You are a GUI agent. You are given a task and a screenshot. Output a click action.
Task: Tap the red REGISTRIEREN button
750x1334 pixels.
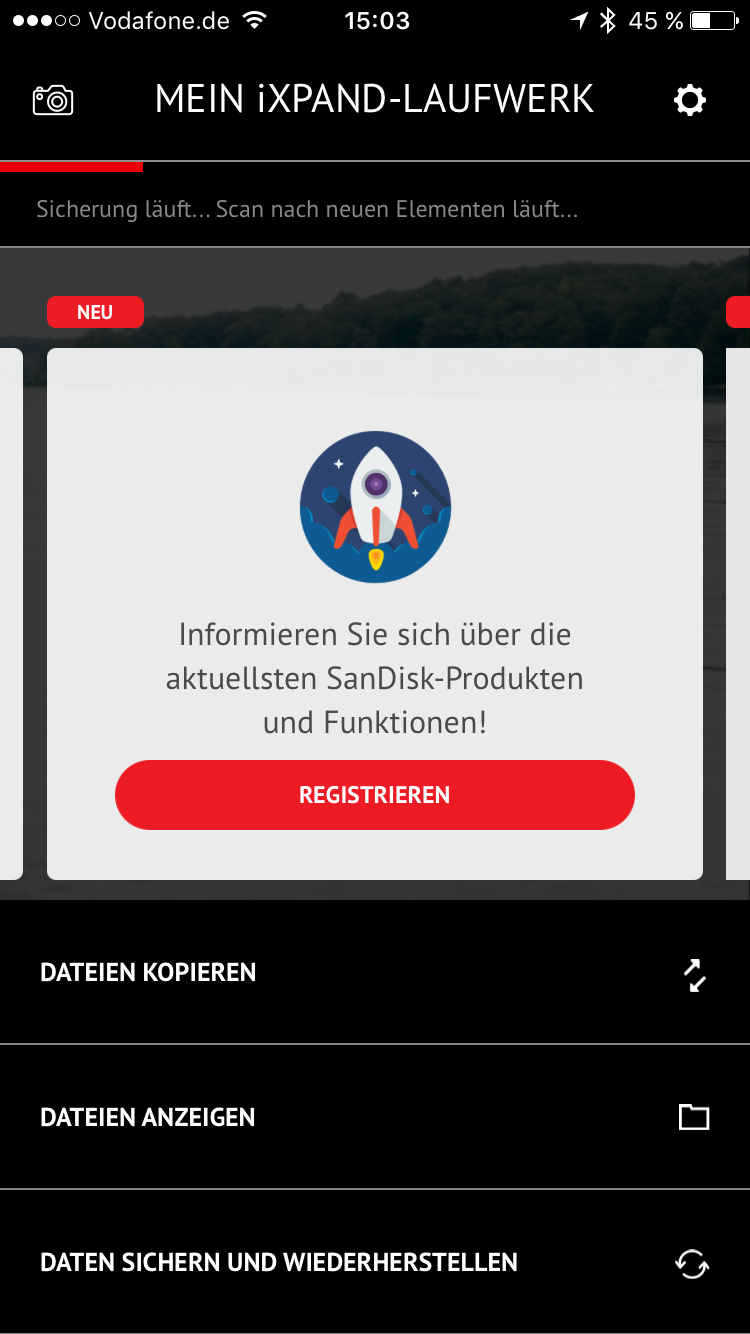point(375,795)
